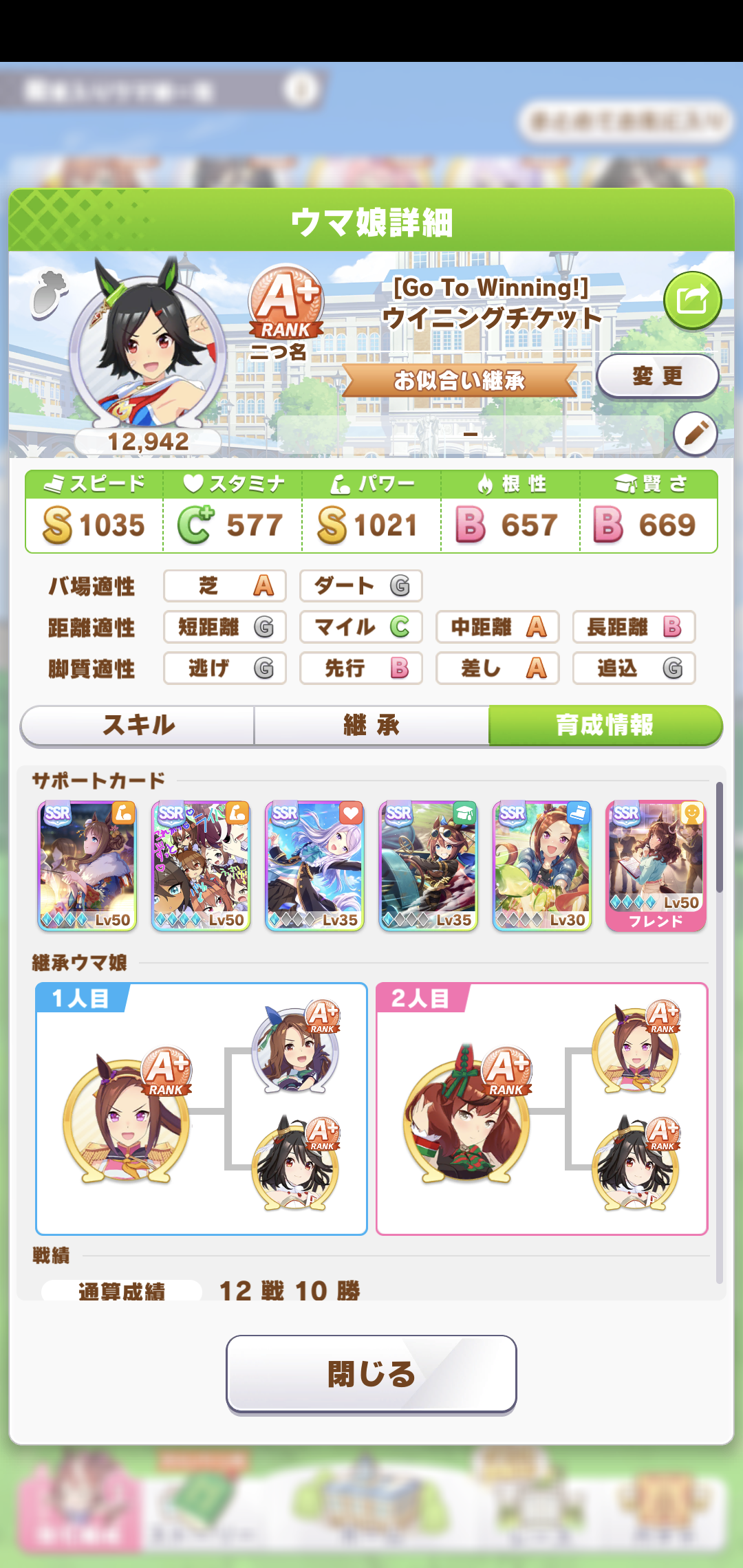Switch to the スキル tab
743x1568 pixels.
(138, 726)
